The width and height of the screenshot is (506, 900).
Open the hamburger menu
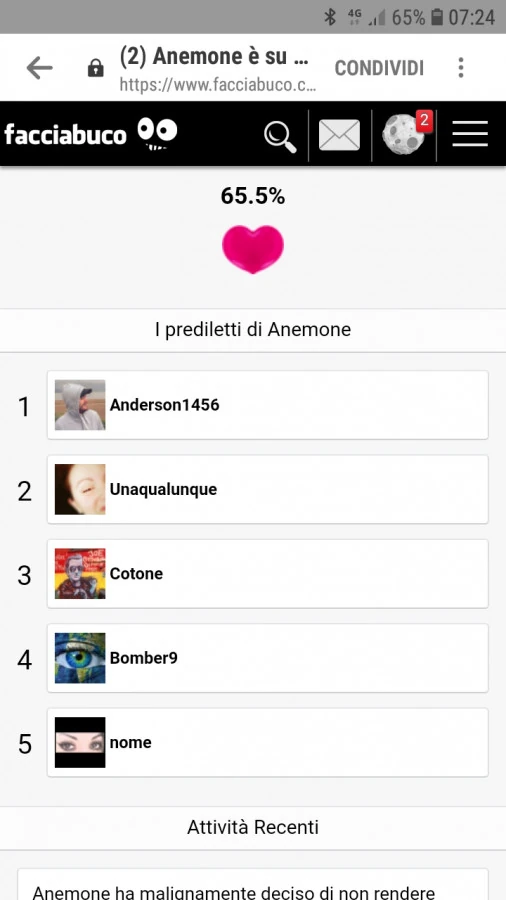(470, 134)
